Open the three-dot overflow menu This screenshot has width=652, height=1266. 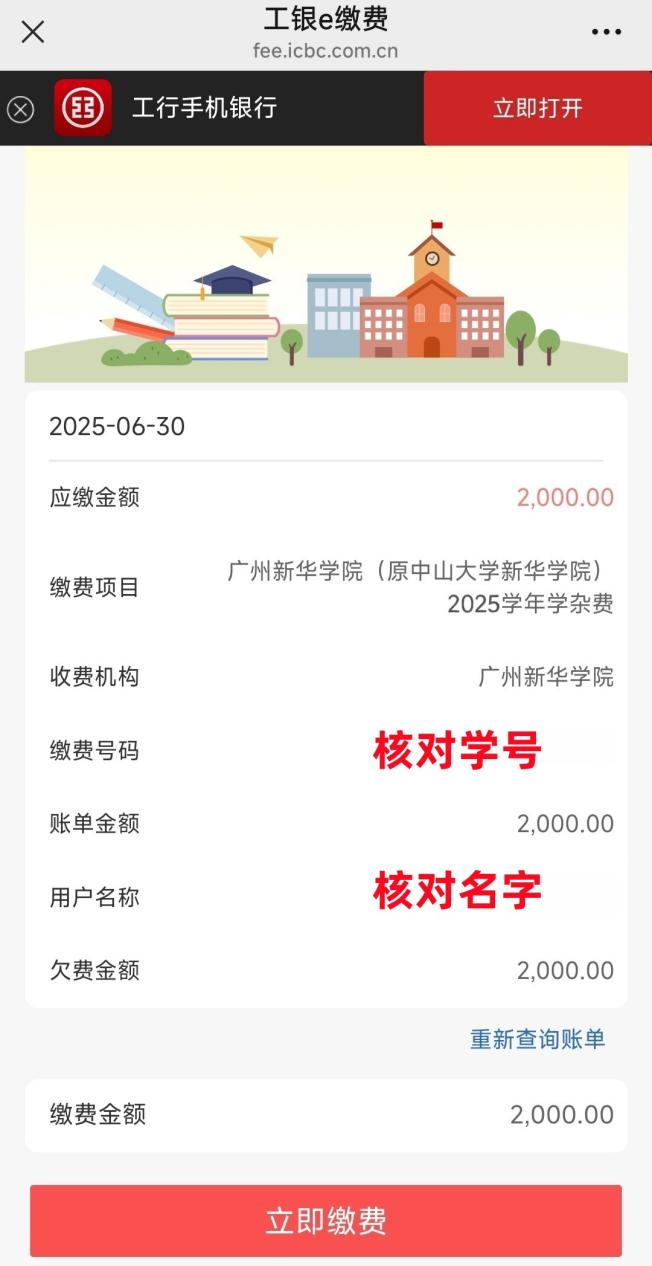[x=606, y=33]
